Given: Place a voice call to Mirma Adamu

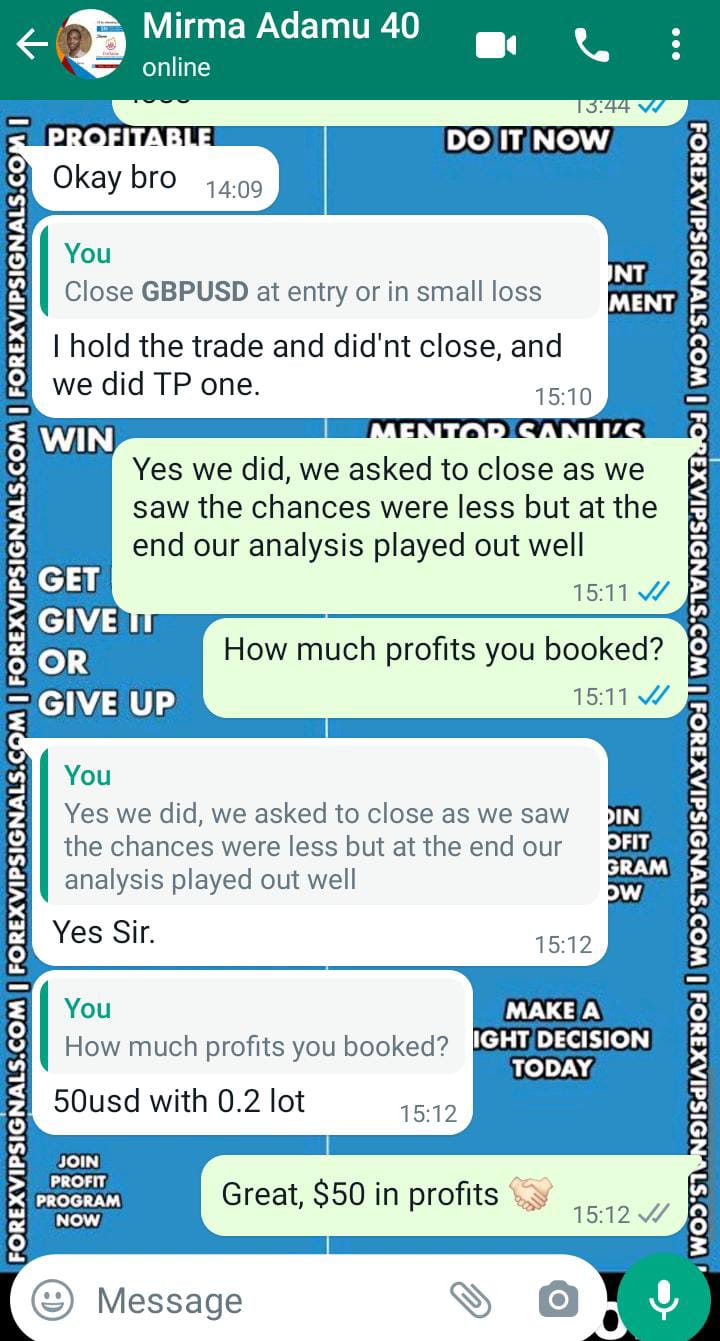Looking at the screenshot, I should click(x=591, y=45).
